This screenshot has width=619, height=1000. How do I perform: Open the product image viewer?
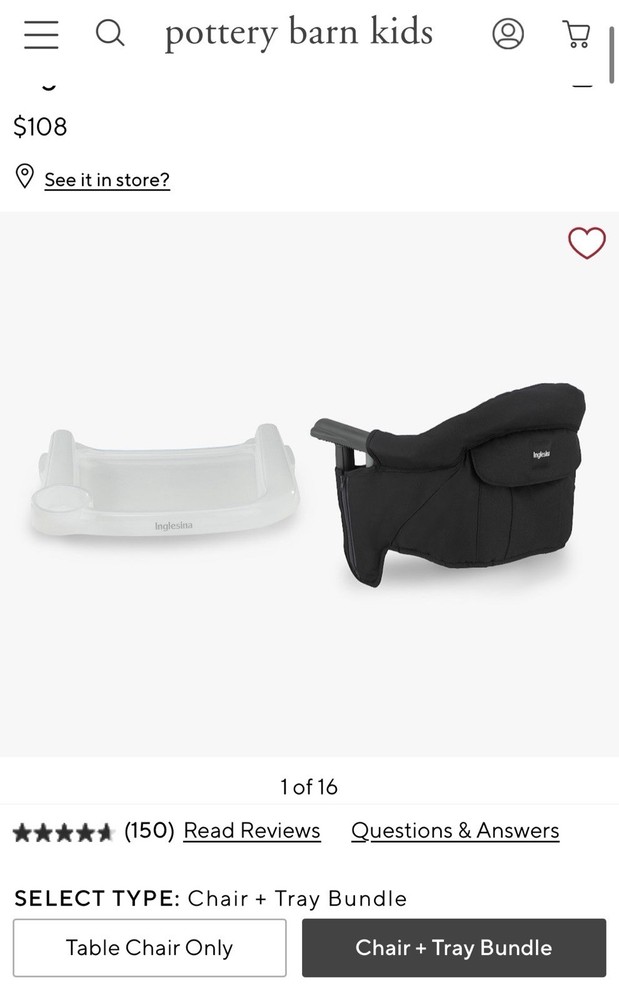[x=309, y=485]
